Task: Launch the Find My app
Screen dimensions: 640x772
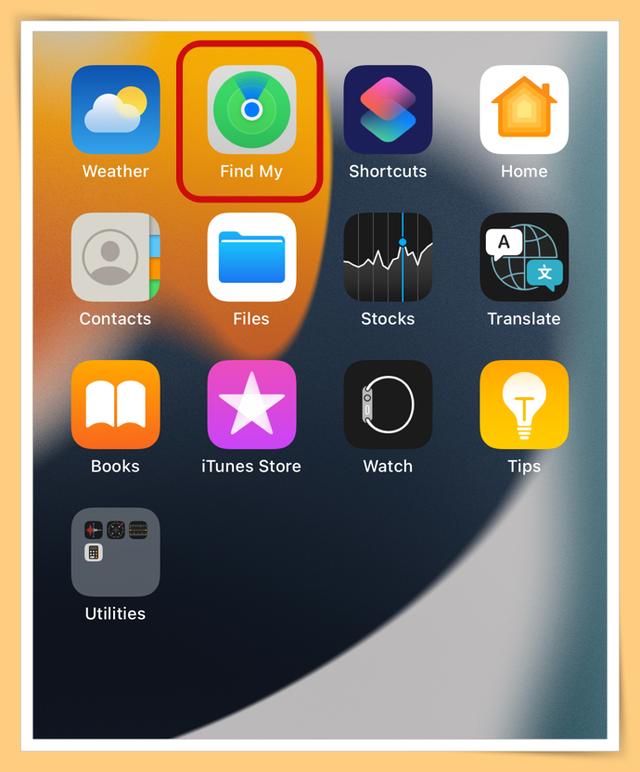Action: (251, 110)
